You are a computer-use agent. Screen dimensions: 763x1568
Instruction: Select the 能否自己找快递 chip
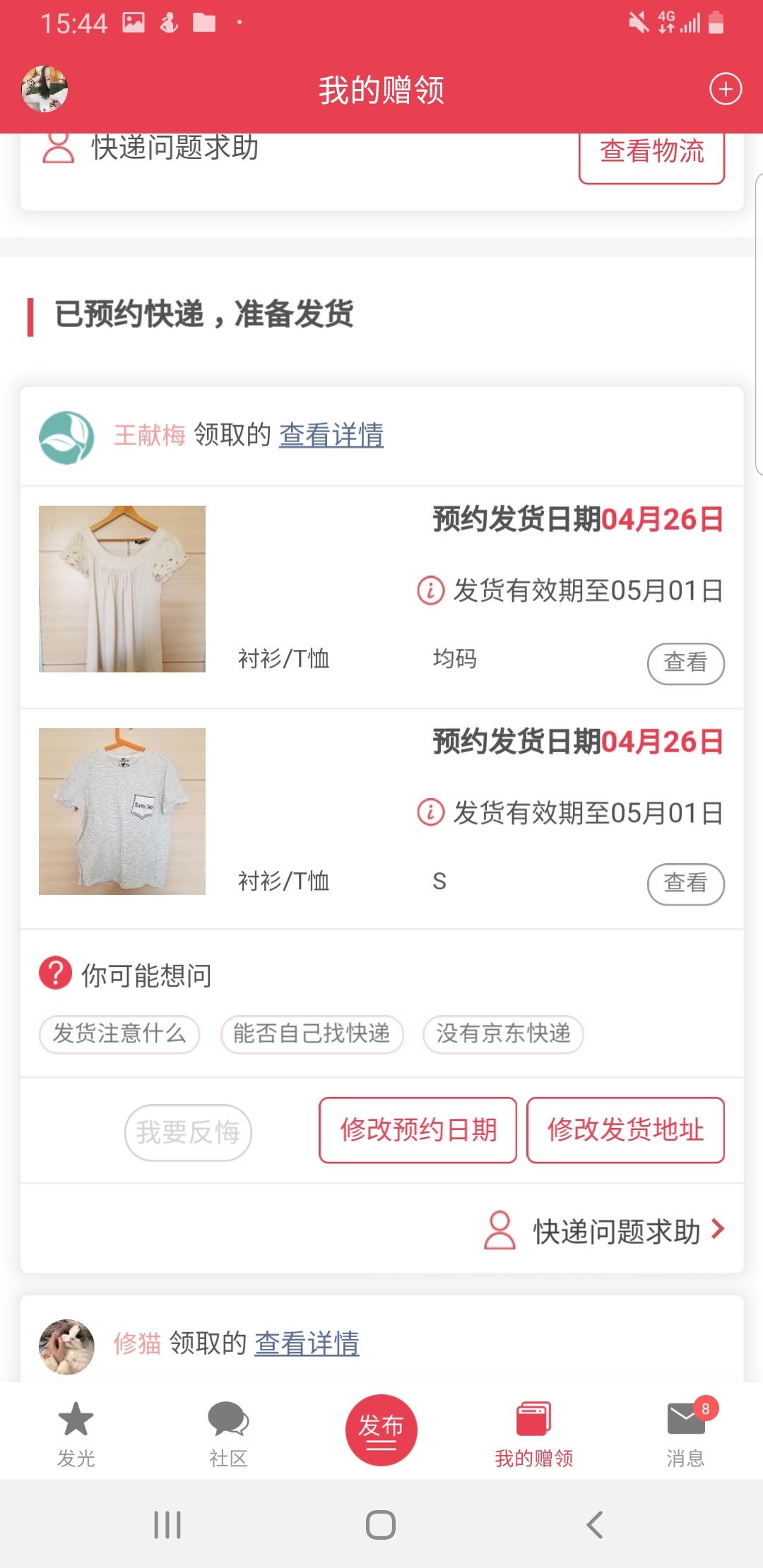click(312, 1034)
